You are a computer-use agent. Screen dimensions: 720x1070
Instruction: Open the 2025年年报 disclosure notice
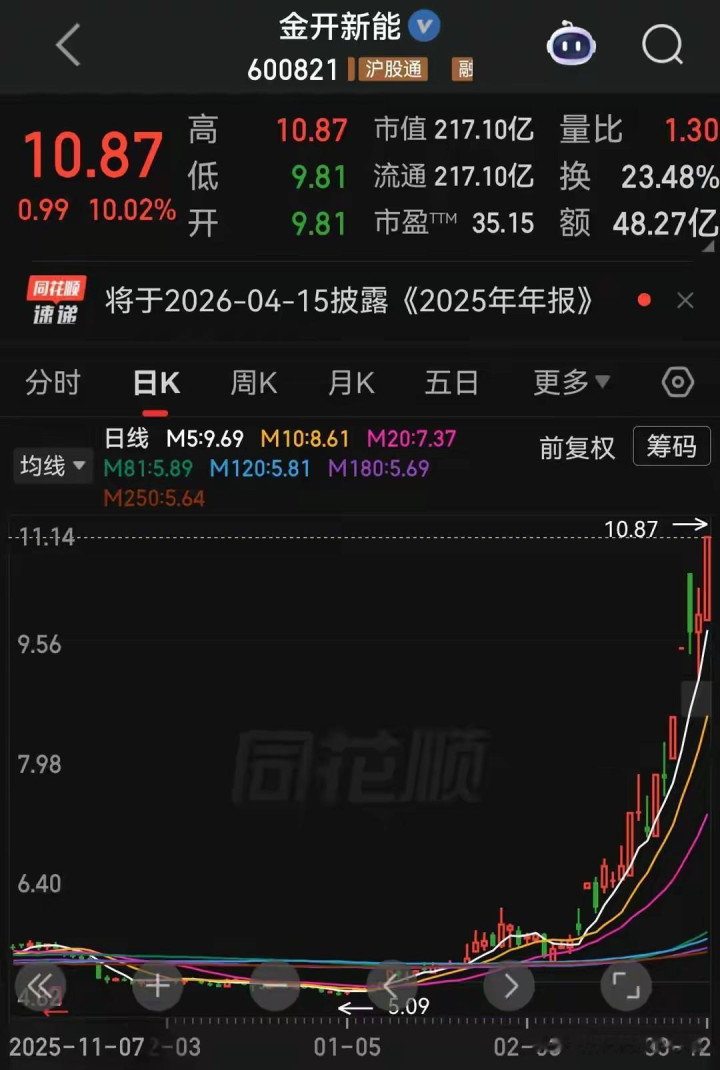click(349, 300)
